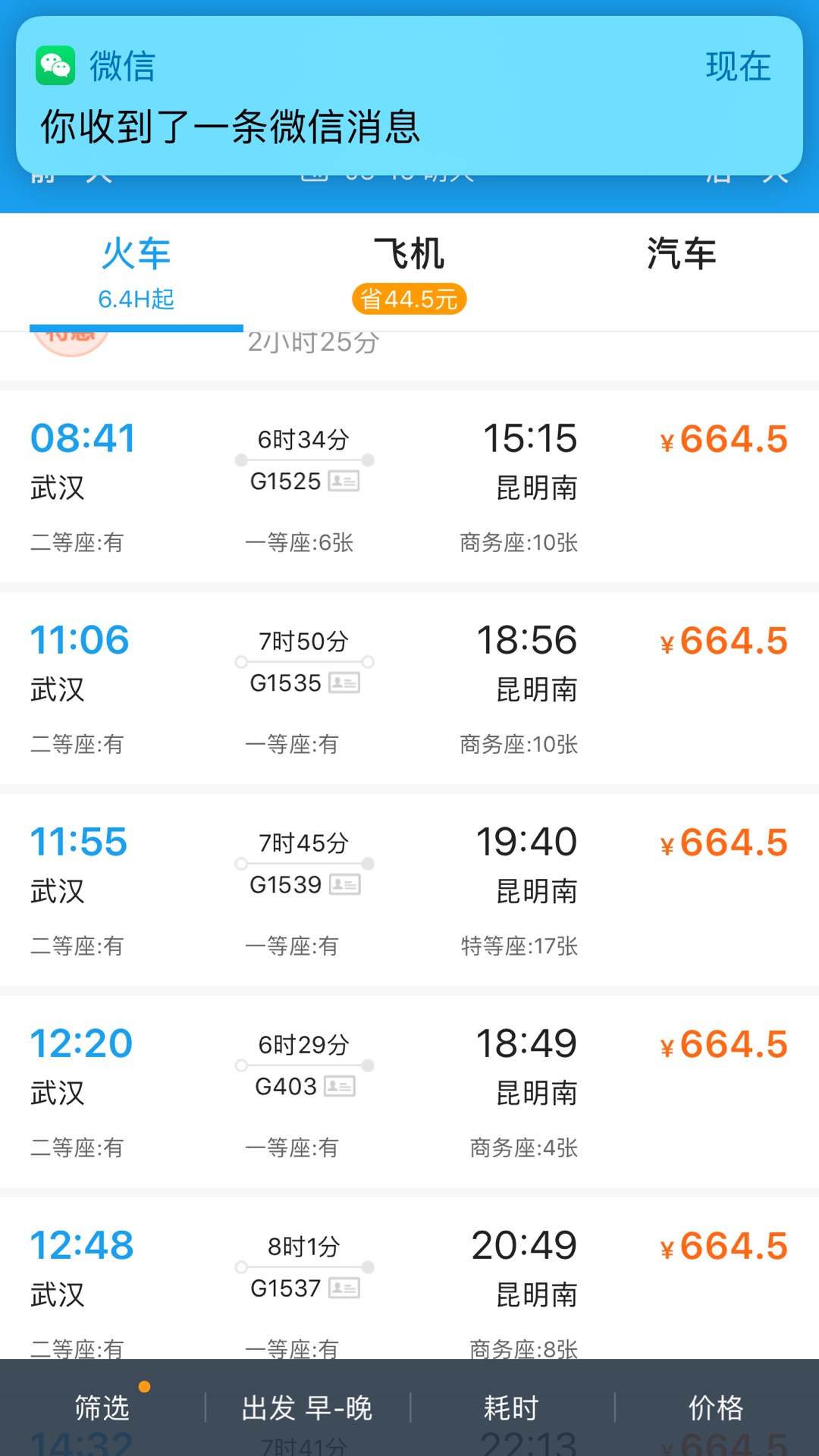Sort trains by 耗时
Screen dimensions: 819x1456
[512, 1407]
